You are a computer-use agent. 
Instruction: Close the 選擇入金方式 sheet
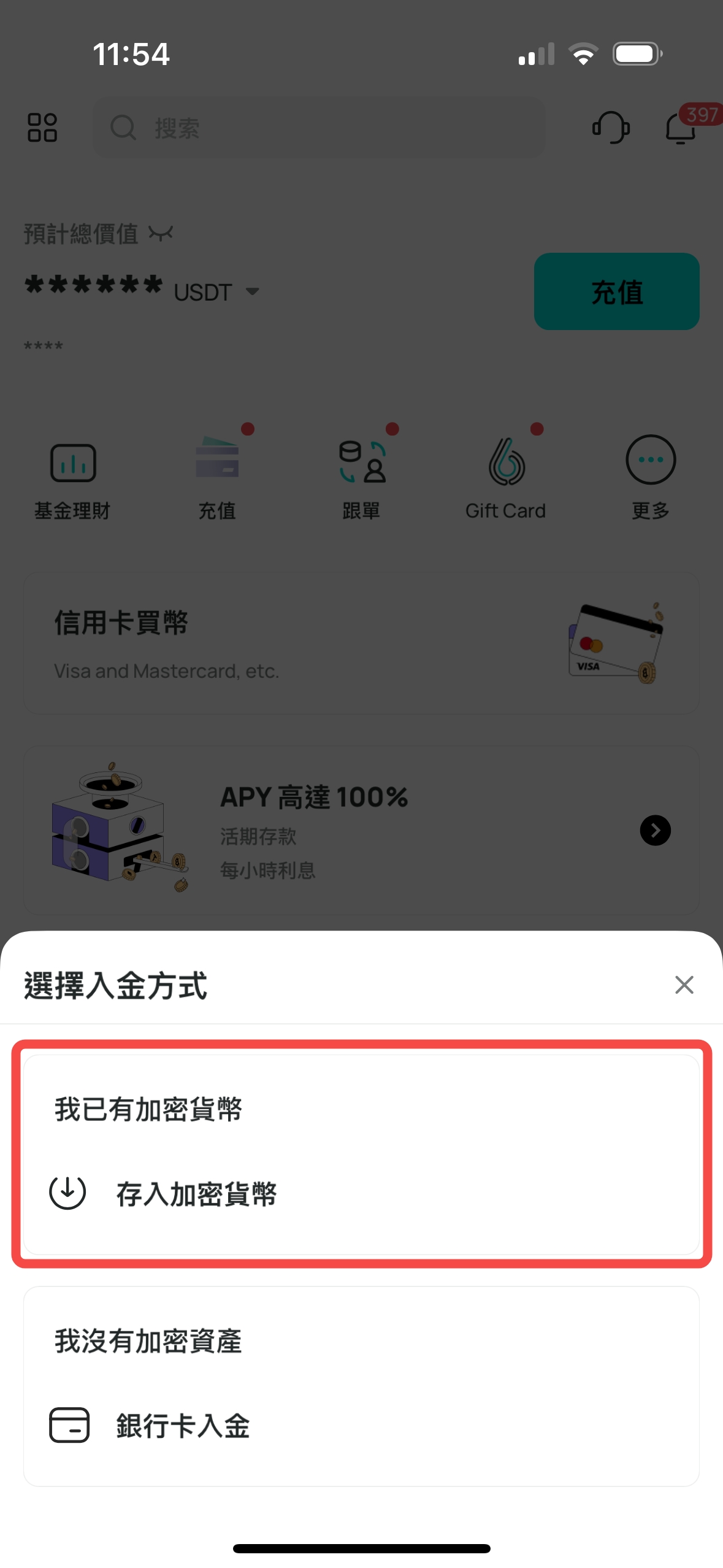coord(684,985)
